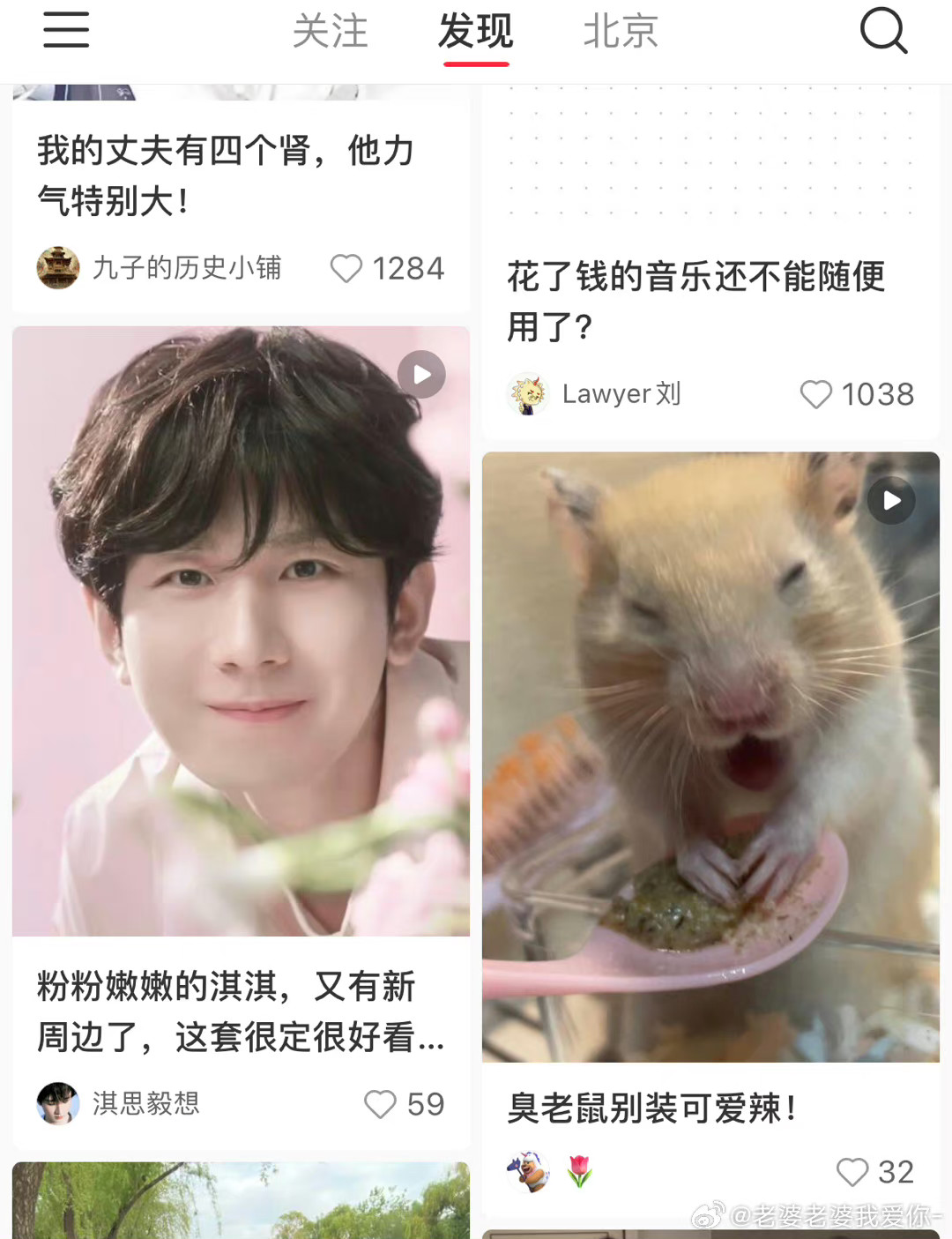Play the hamster video 臭老鼠别装可爱辣

[710, 757]
